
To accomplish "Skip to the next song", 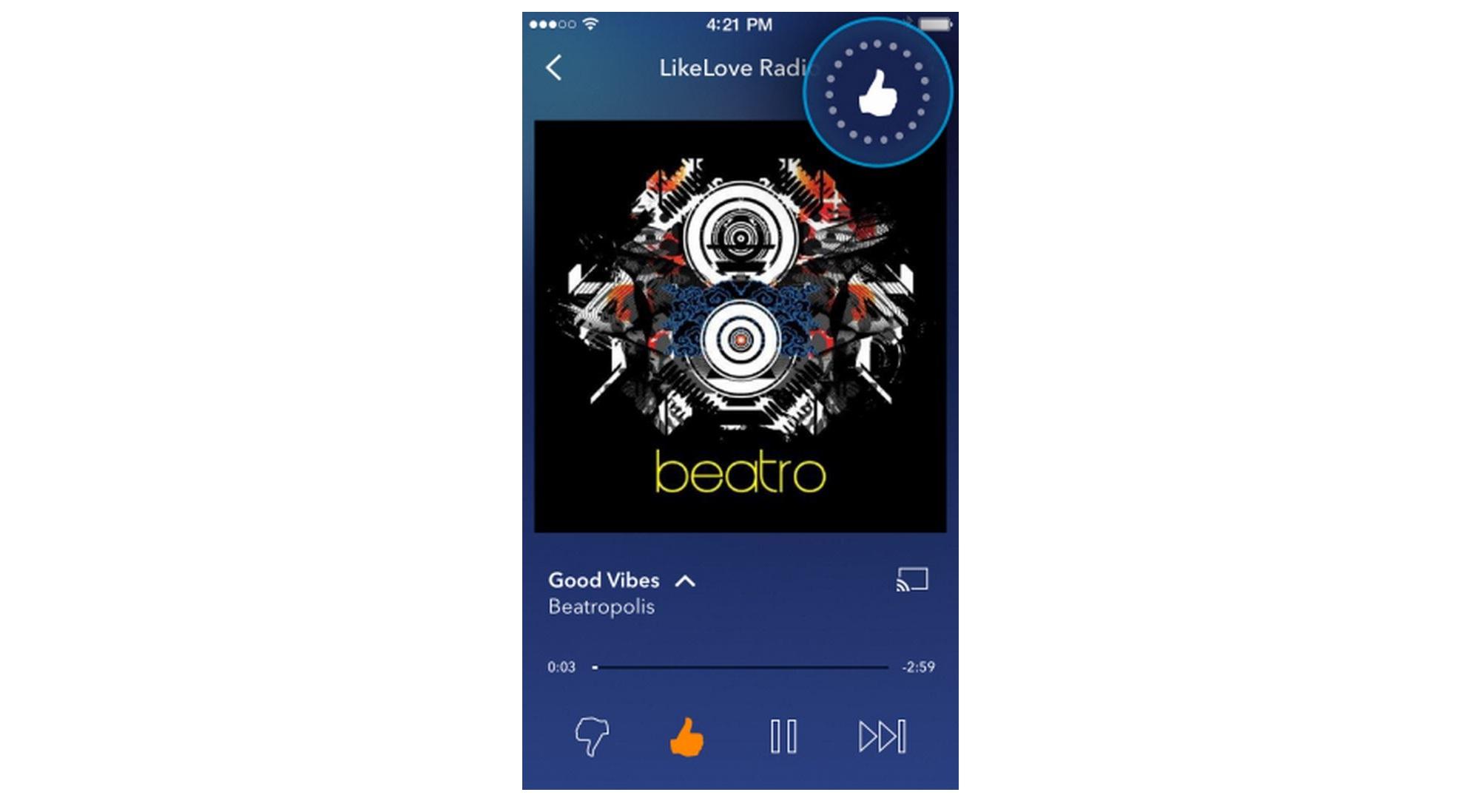I will coord(882,737).
